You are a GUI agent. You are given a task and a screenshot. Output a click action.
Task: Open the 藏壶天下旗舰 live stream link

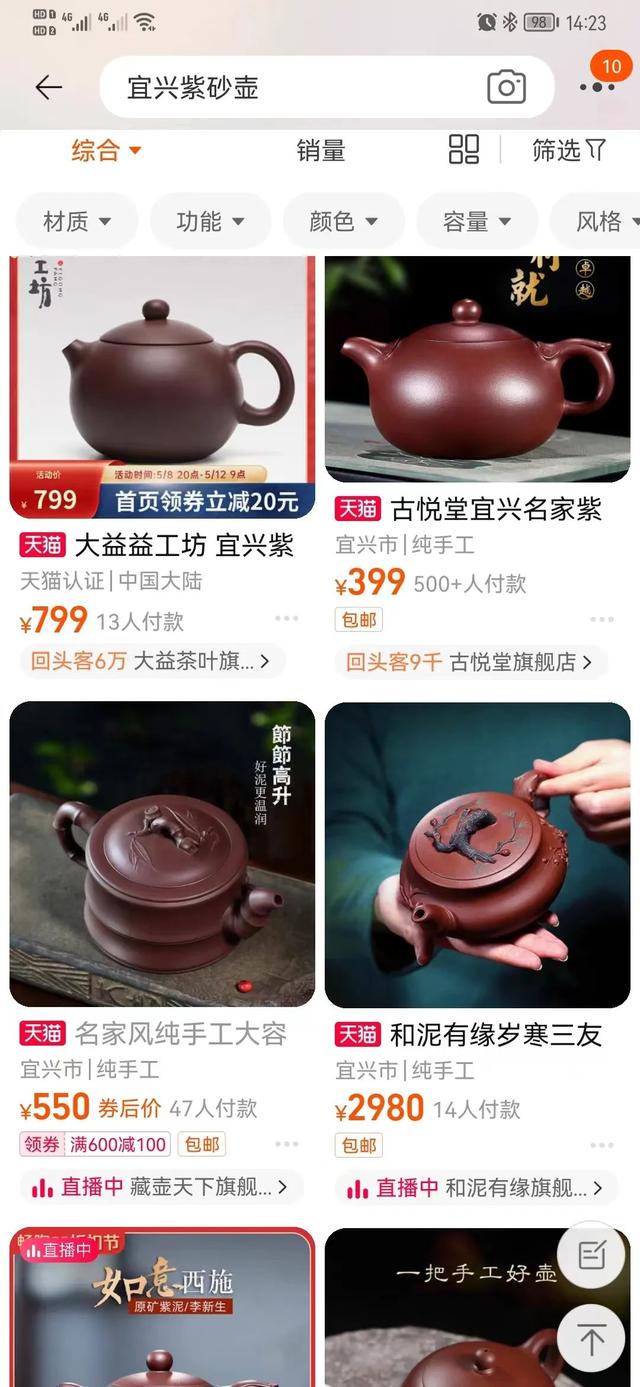coord(160,1187)
